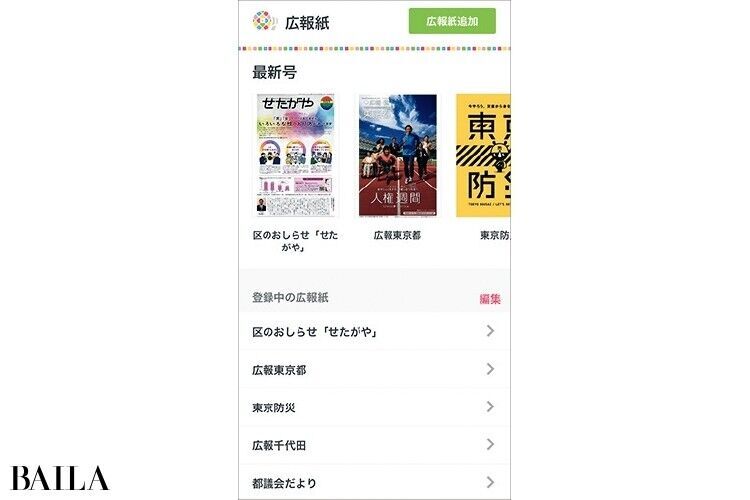
Task: Tap the 広報紙追加 green button
Action: click(452, 21)
